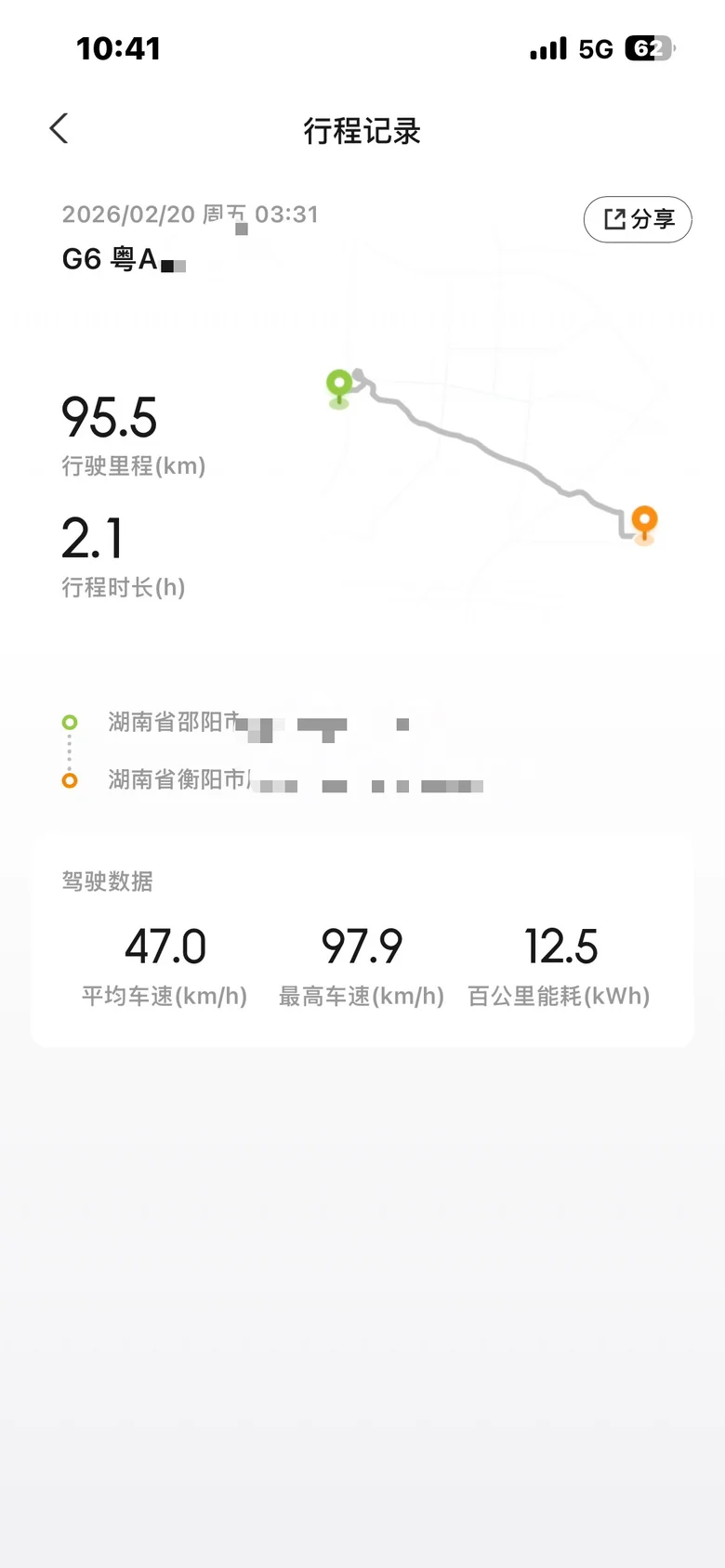Share this trip via the 分享 button
Screen dimensions: 725x1568
tap(638, 219)
